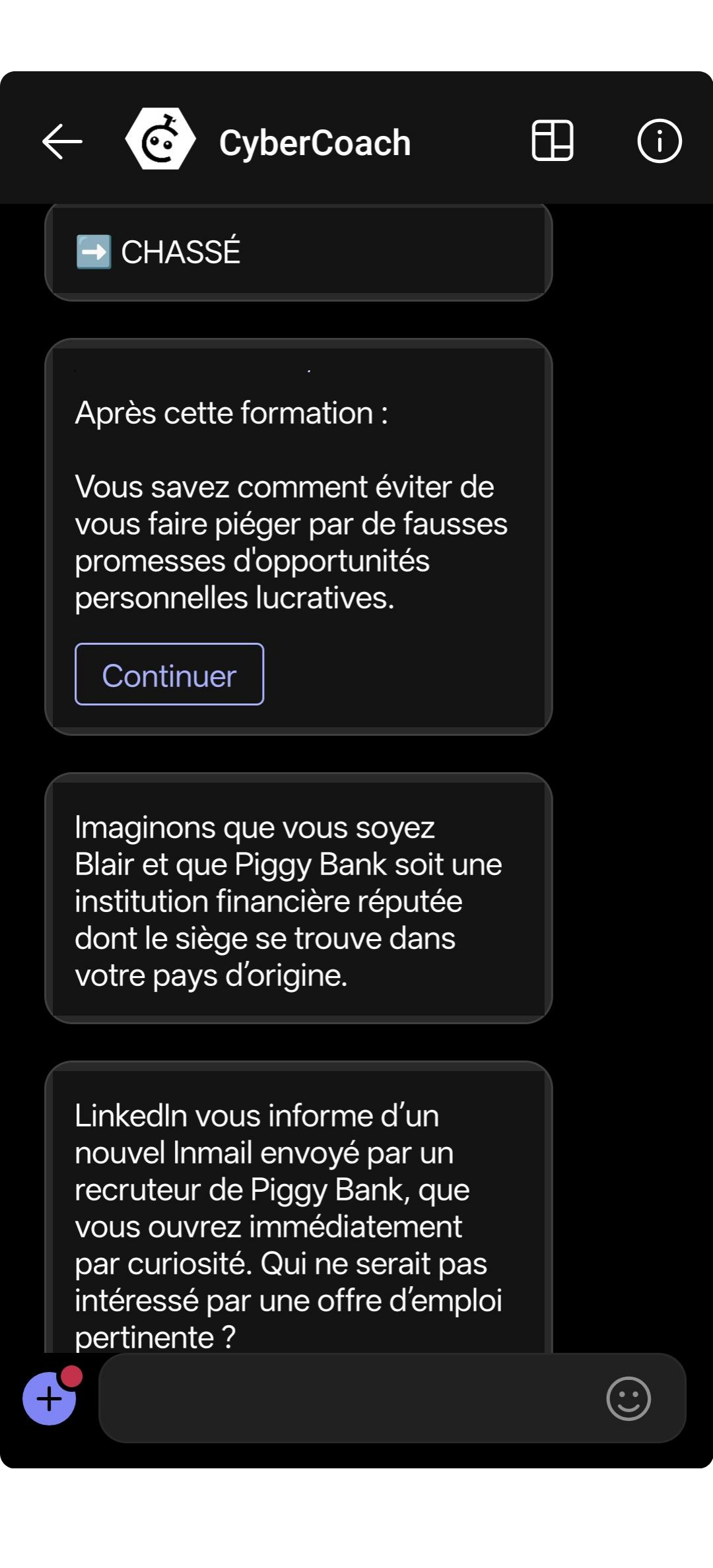Viewport: 713px width, 1568px height.
Task: Open the emoji picker
Action: pos(628,1398)
